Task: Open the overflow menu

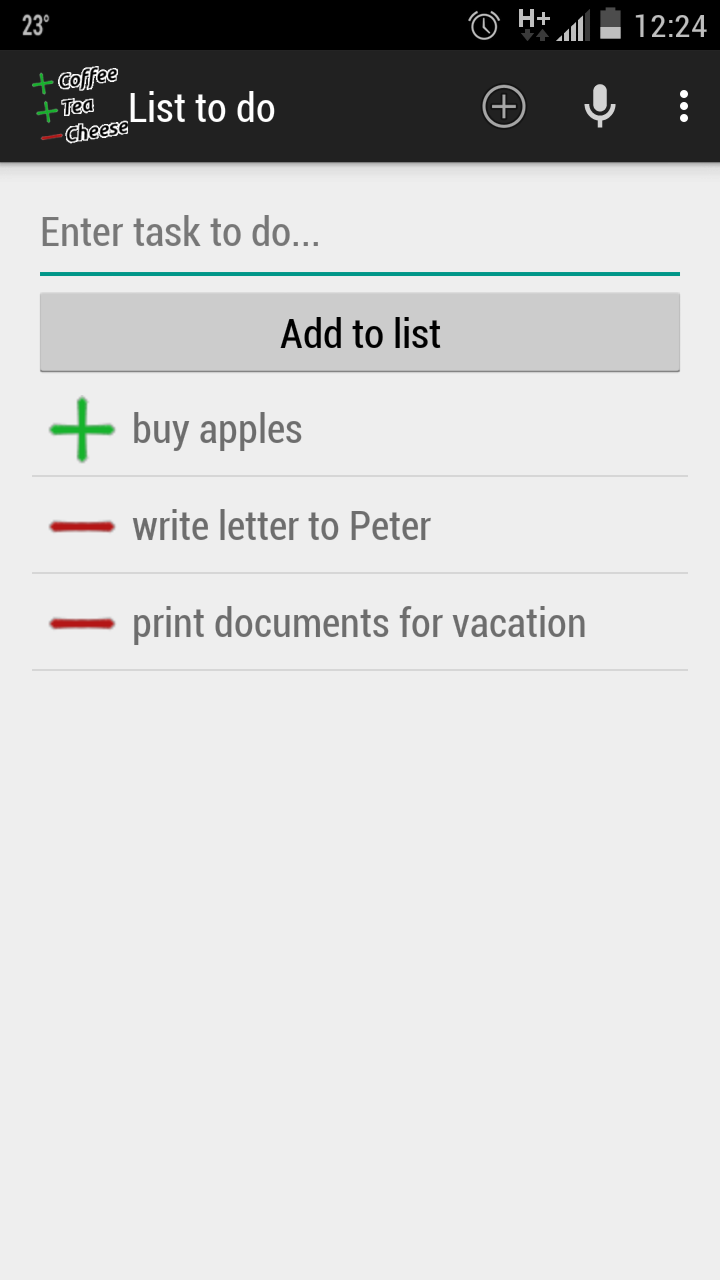Action: click(684, 107)
